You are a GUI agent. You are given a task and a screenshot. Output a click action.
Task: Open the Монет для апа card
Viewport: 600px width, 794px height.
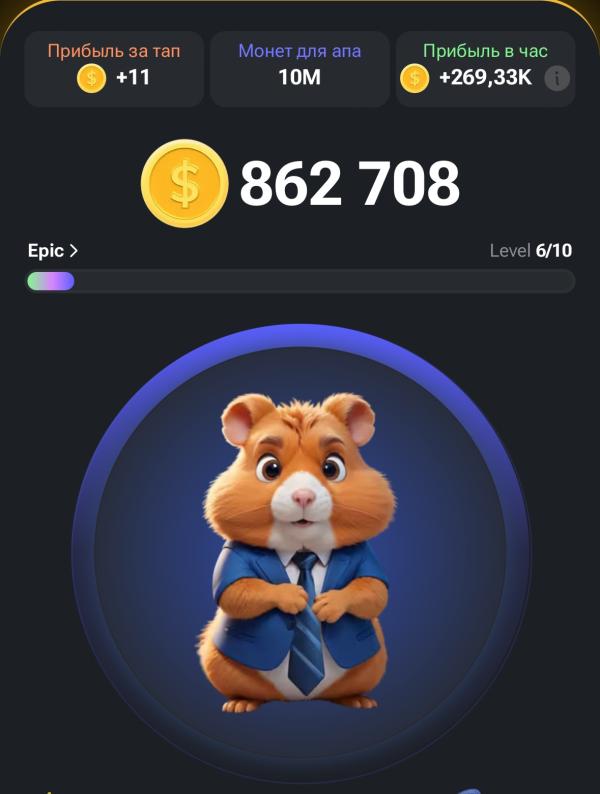(x=300, y=67)
